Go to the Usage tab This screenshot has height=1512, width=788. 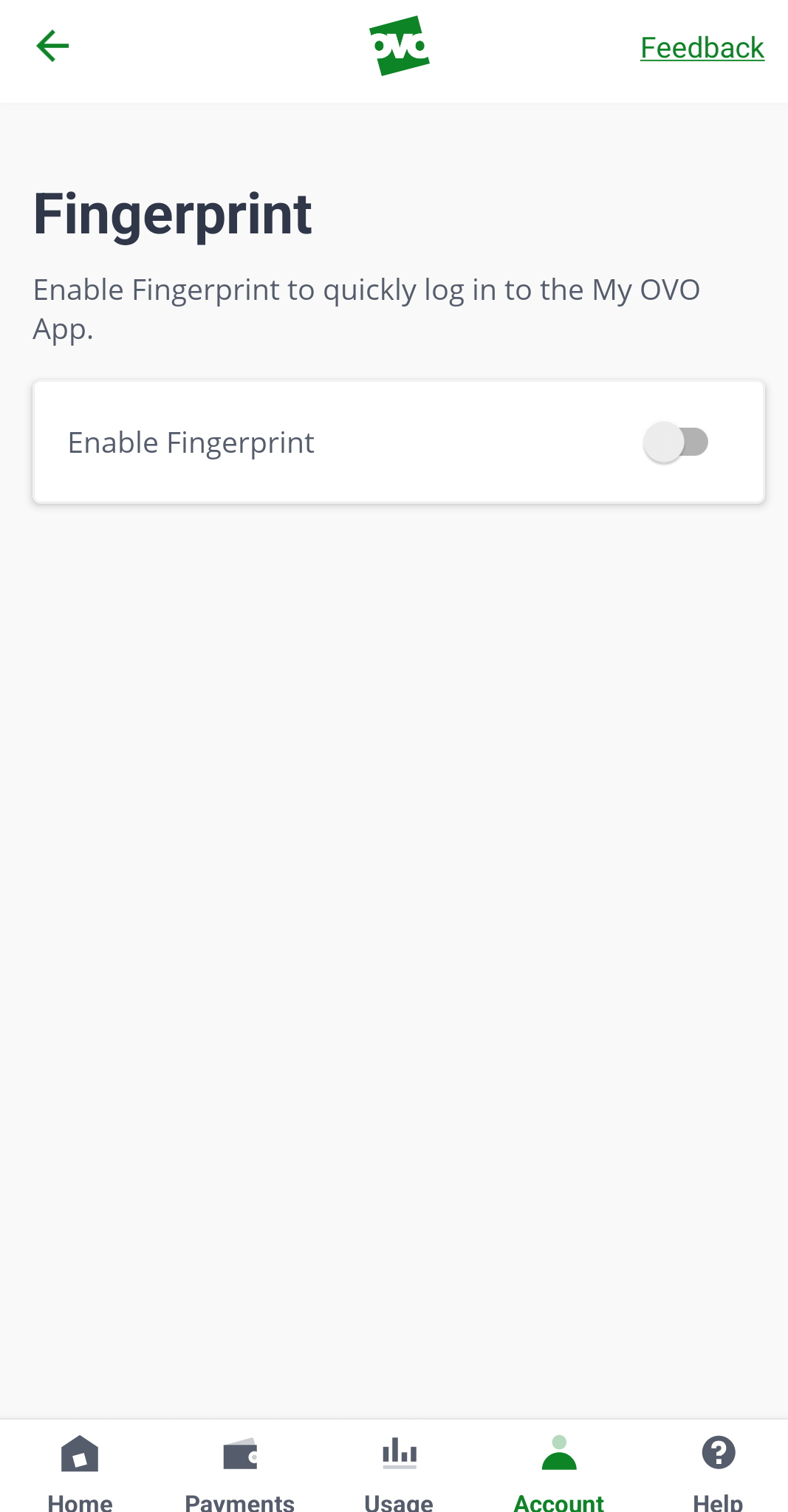tap(399, 1470)
